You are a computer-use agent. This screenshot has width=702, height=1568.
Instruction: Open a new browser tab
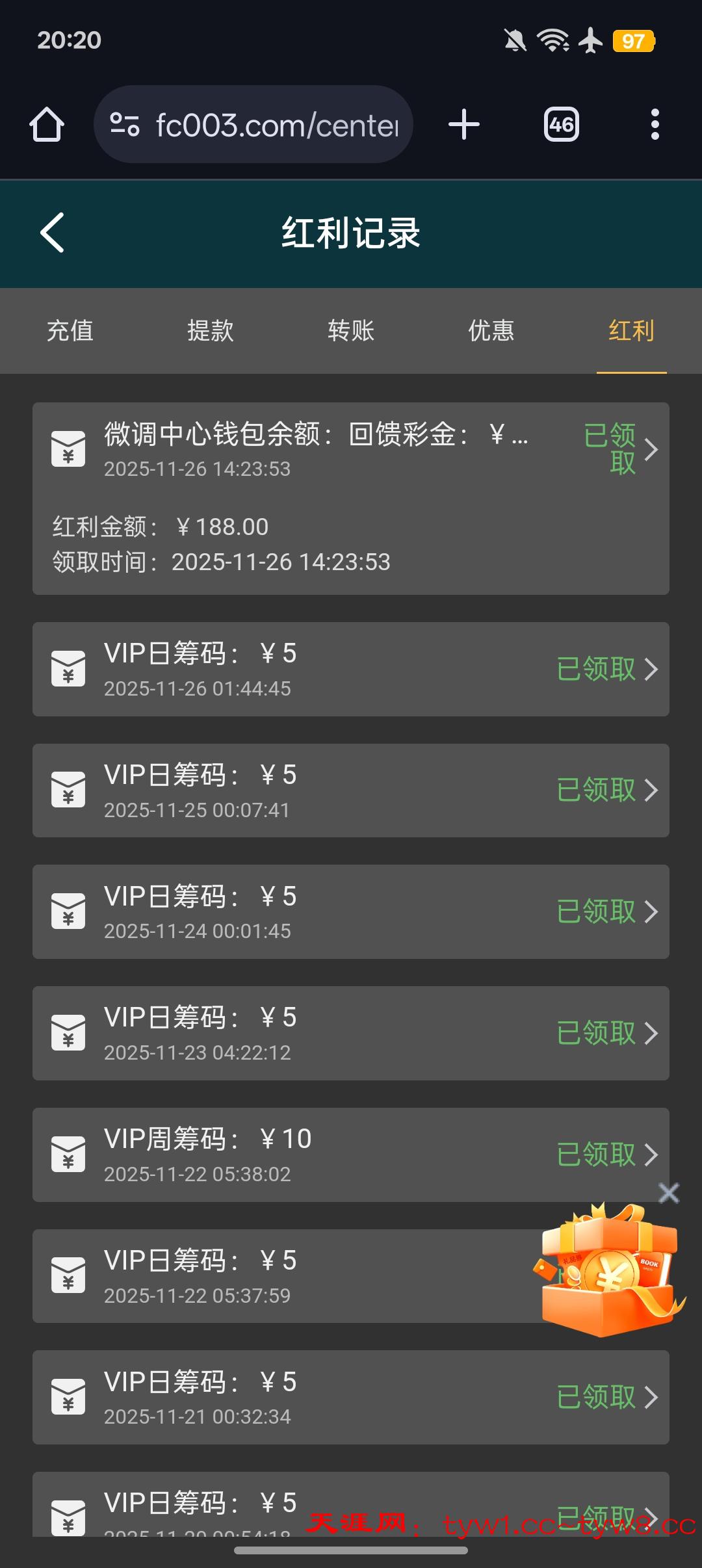[464, 124]
